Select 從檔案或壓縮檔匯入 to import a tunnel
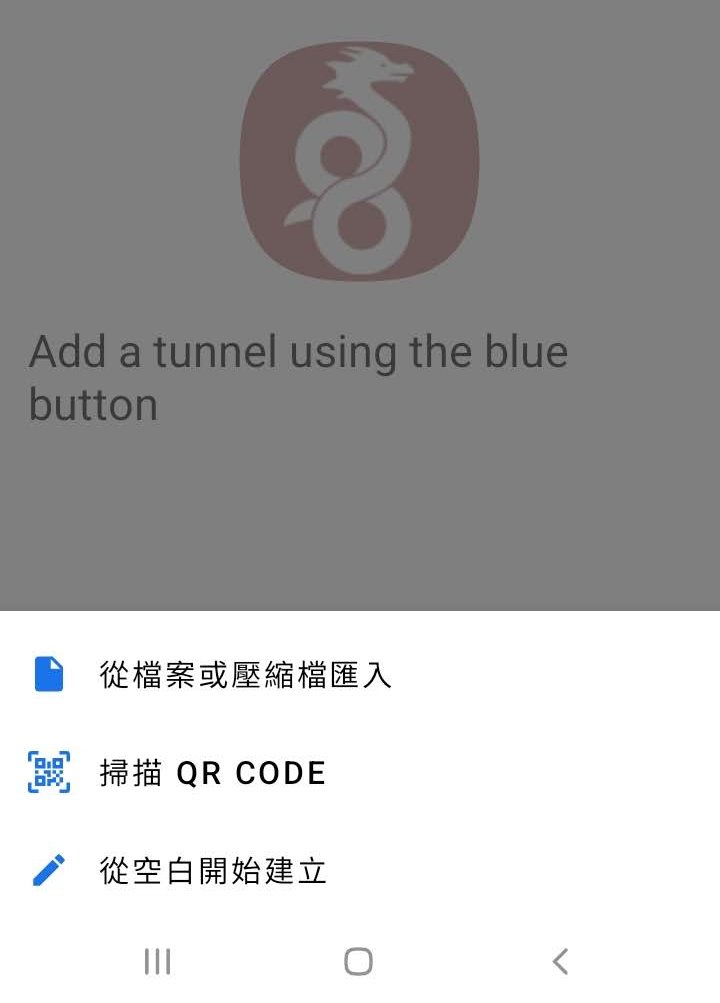 (245, 675)
